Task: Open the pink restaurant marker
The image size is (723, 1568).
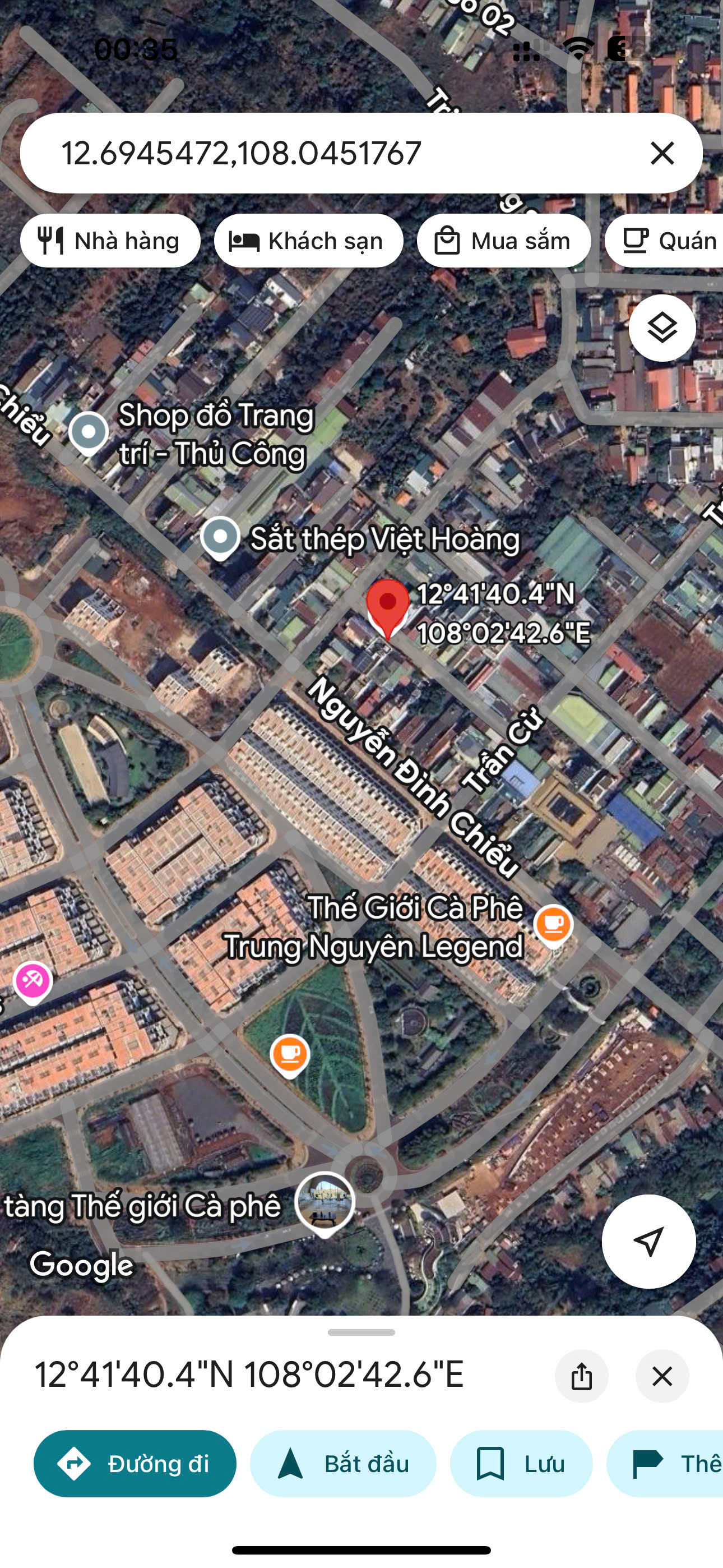Action: pos(33,981)
